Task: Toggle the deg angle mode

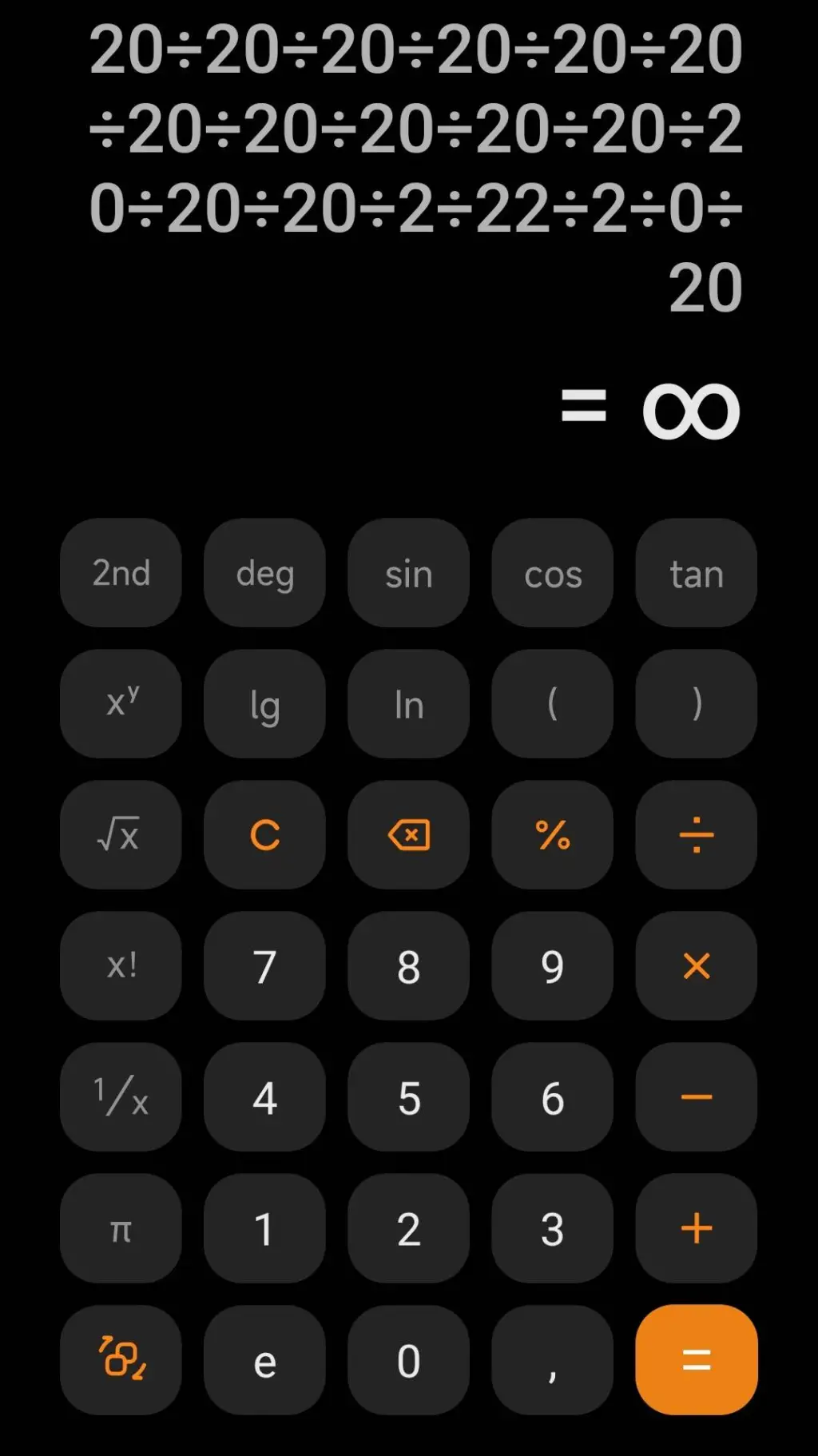Action: pyautogui.click(x=264, y=573)
